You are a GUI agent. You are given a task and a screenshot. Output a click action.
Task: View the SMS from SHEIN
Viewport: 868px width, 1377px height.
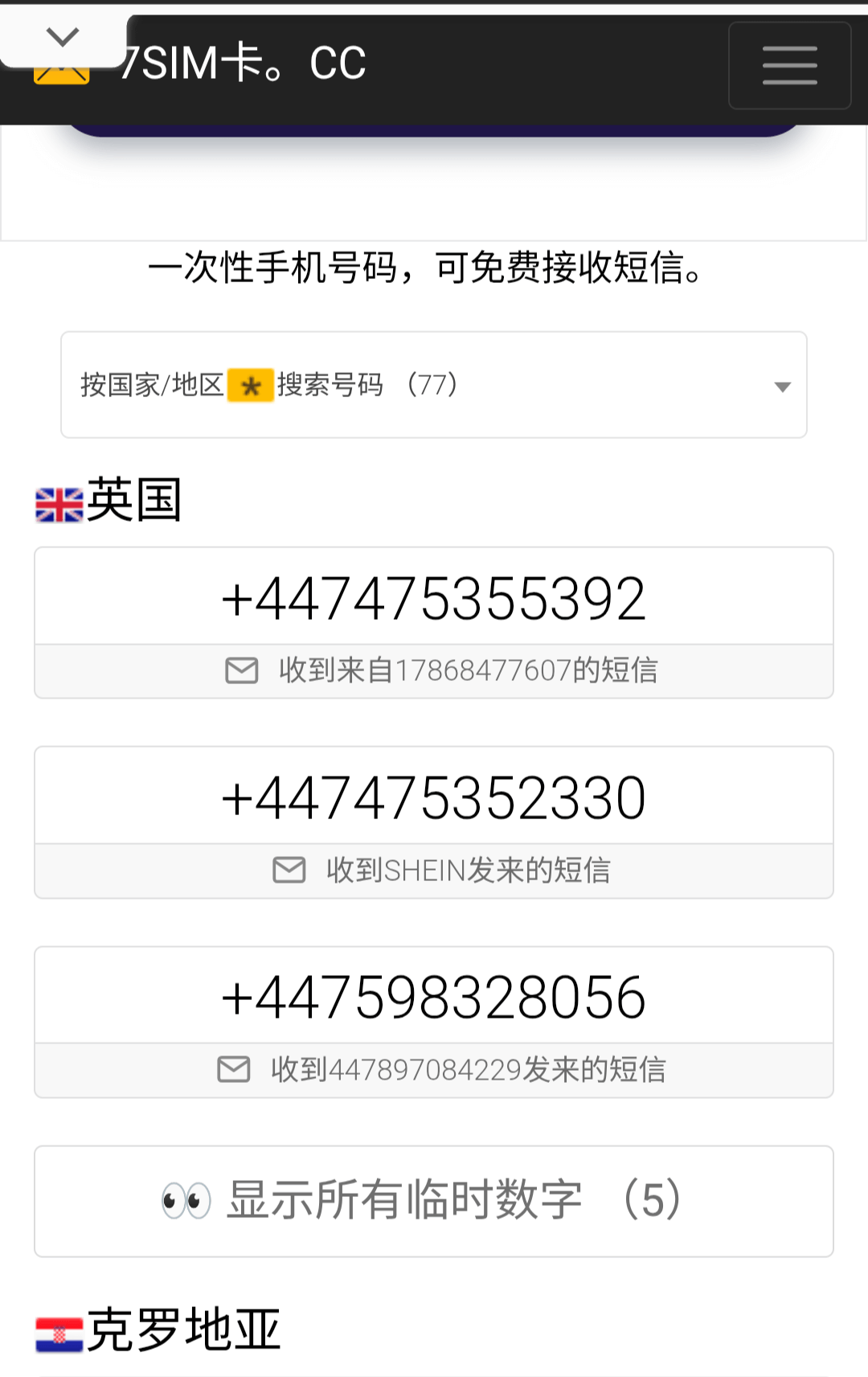tap(442, 870)
